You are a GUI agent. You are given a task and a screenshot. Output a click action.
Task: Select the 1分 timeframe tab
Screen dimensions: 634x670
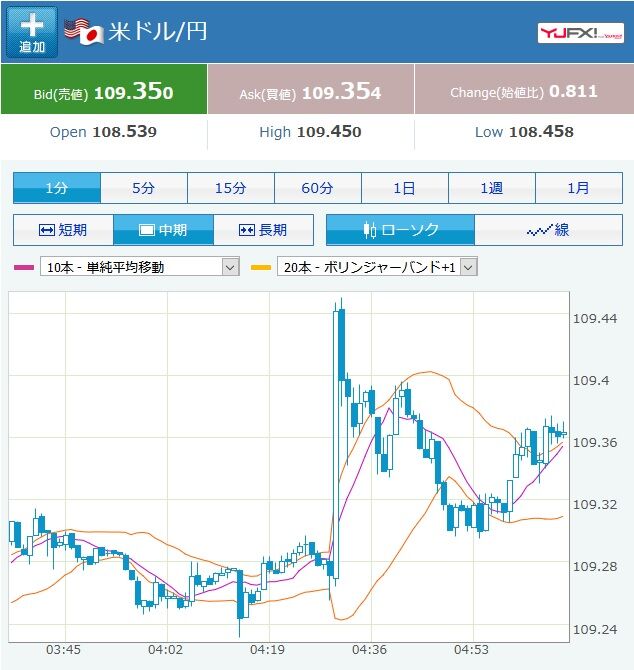pyautogui.click(x=57, y=188)
